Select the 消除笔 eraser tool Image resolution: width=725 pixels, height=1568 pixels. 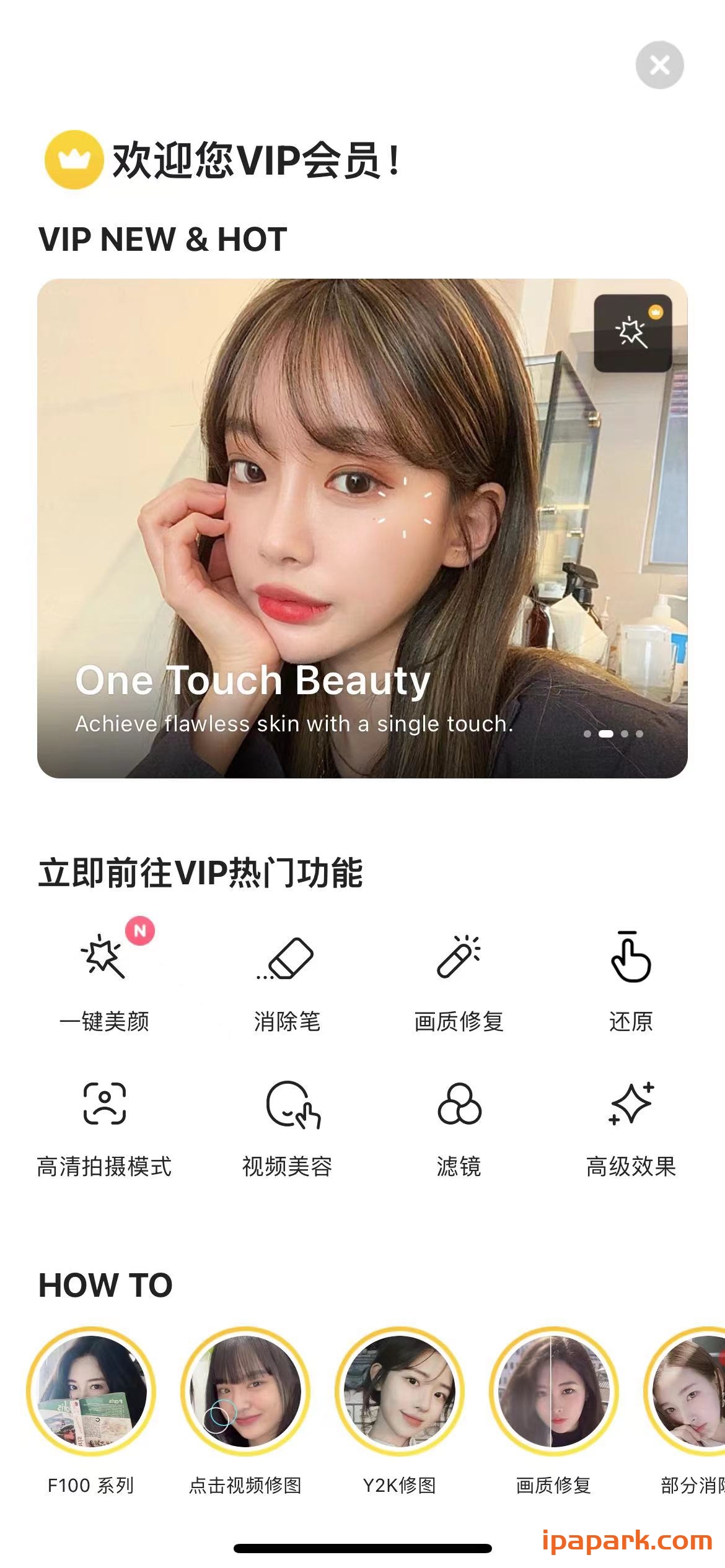(x=287, y=982)
